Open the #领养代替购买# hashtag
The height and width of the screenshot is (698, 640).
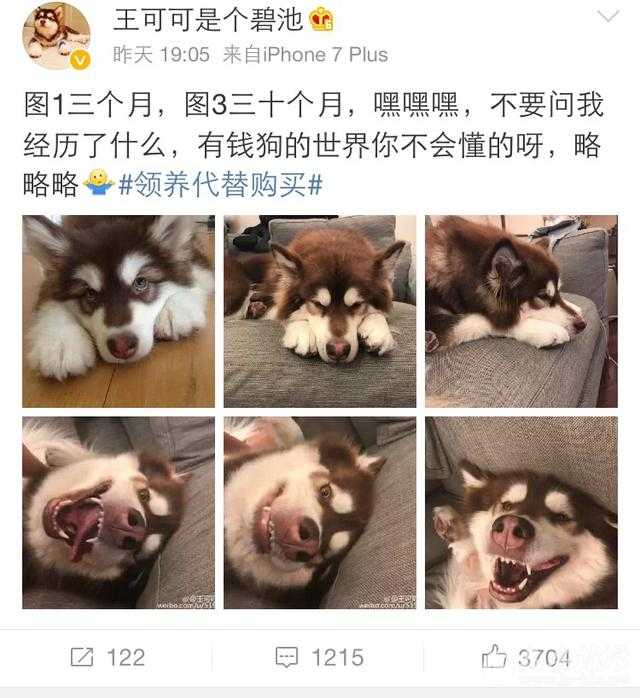point(220,184)
